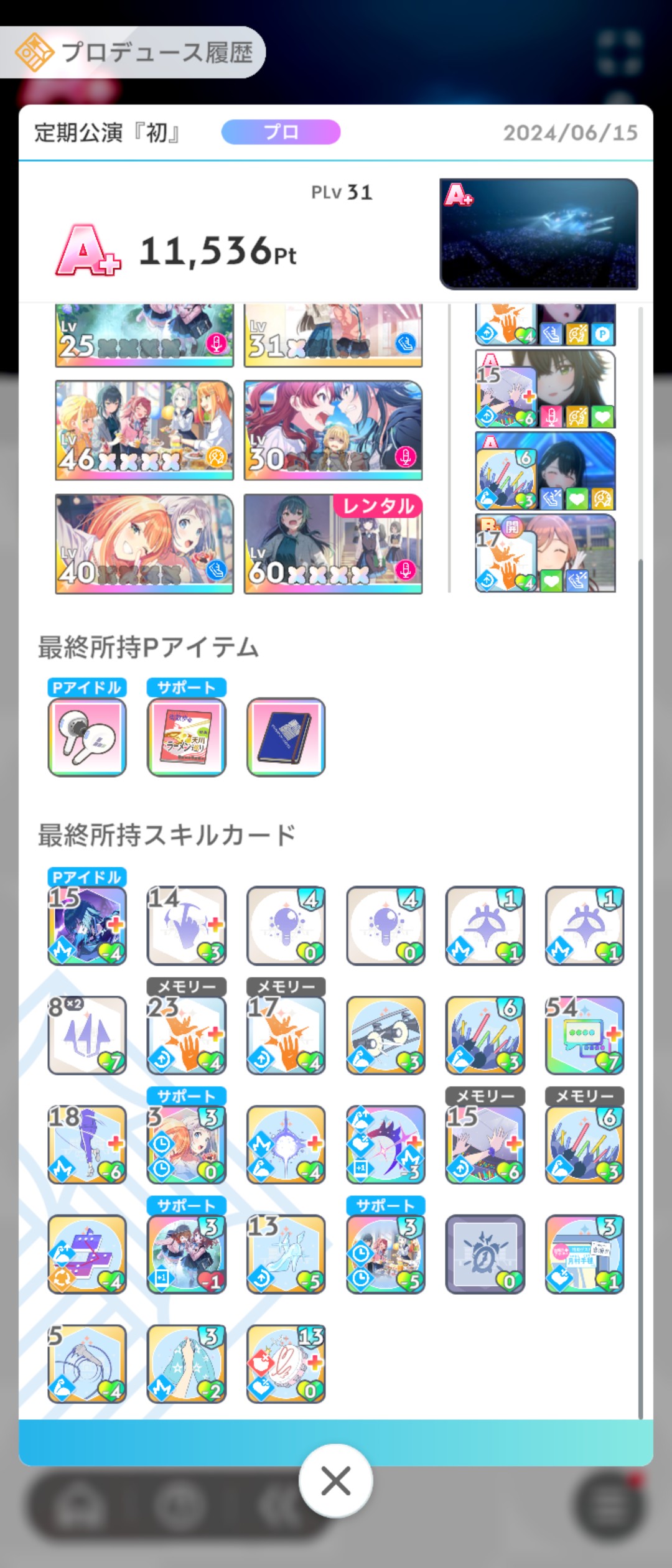The width and height of the screenshot is (672, 1568).
Task: View the megaphone skill card
Action: tap(386, 1035)
